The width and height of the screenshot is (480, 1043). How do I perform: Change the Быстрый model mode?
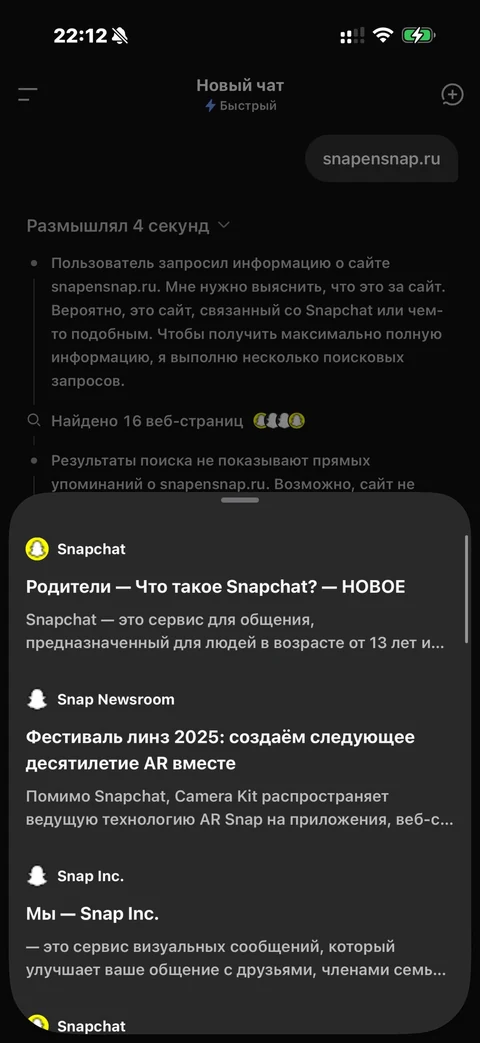(240, 106)
